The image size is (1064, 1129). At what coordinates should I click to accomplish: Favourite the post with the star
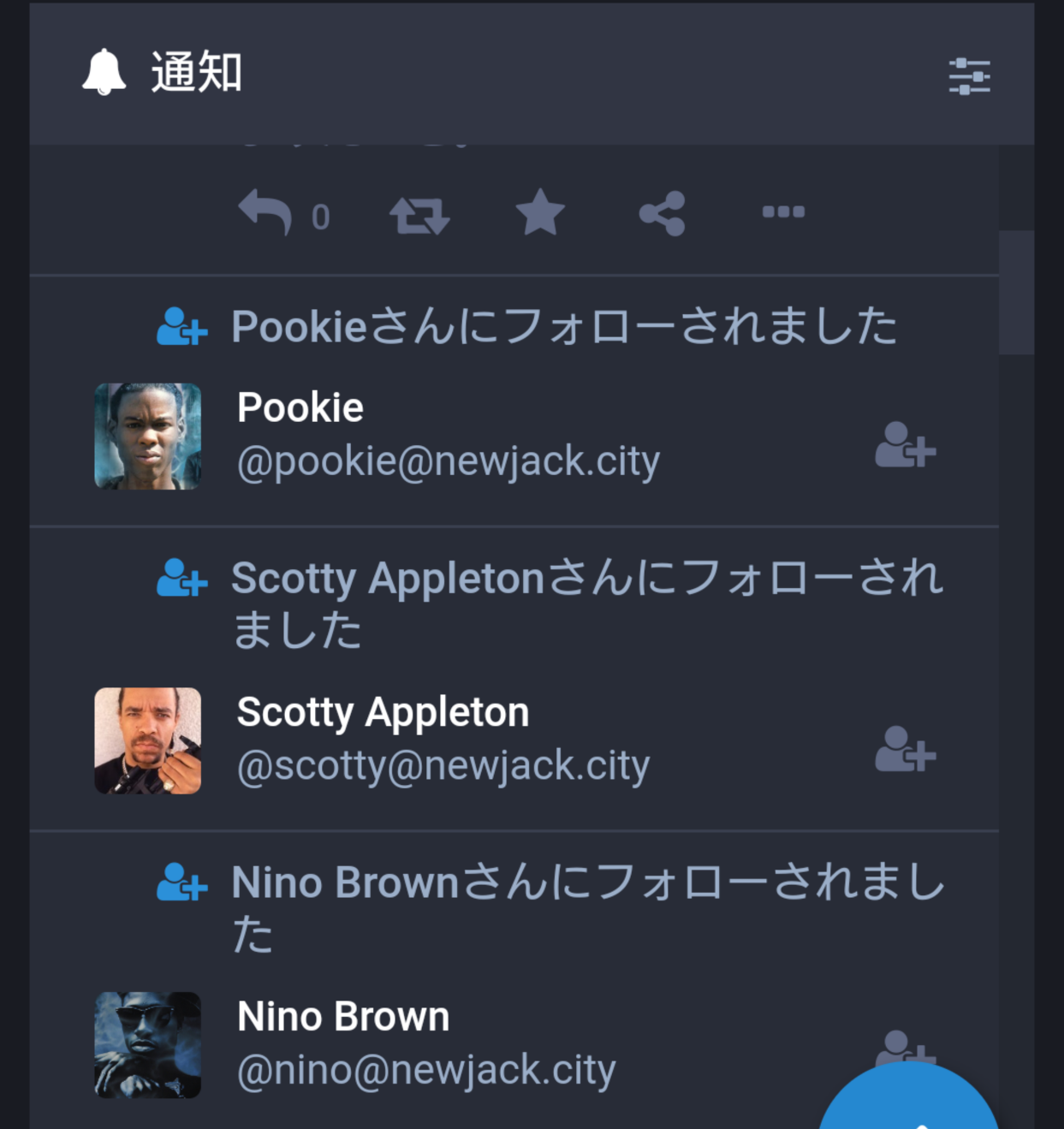click(540, 213)
